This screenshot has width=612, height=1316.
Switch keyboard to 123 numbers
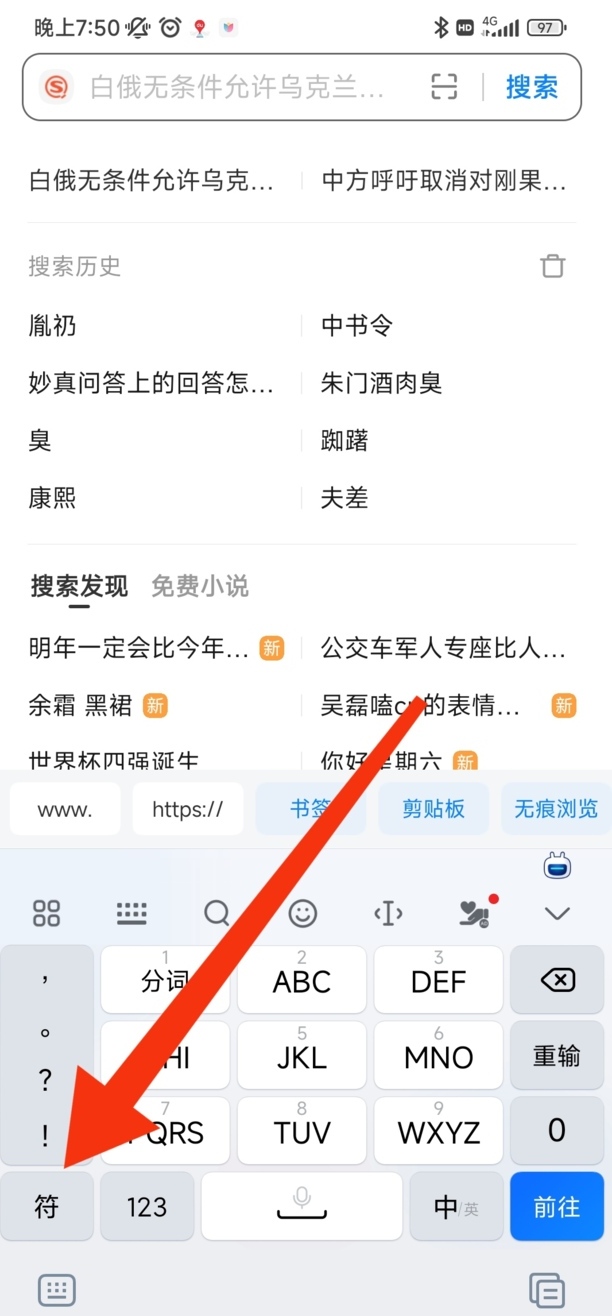[x=147, y=1206]
